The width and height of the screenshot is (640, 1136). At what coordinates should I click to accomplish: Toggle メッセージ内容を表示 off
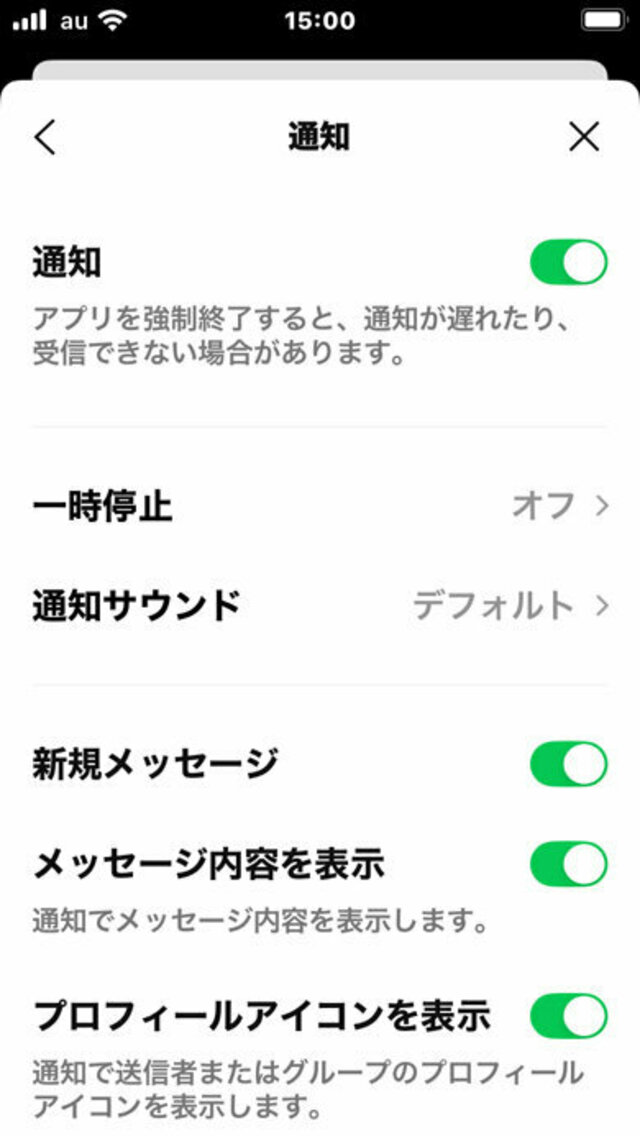click(x=568, y=864)
